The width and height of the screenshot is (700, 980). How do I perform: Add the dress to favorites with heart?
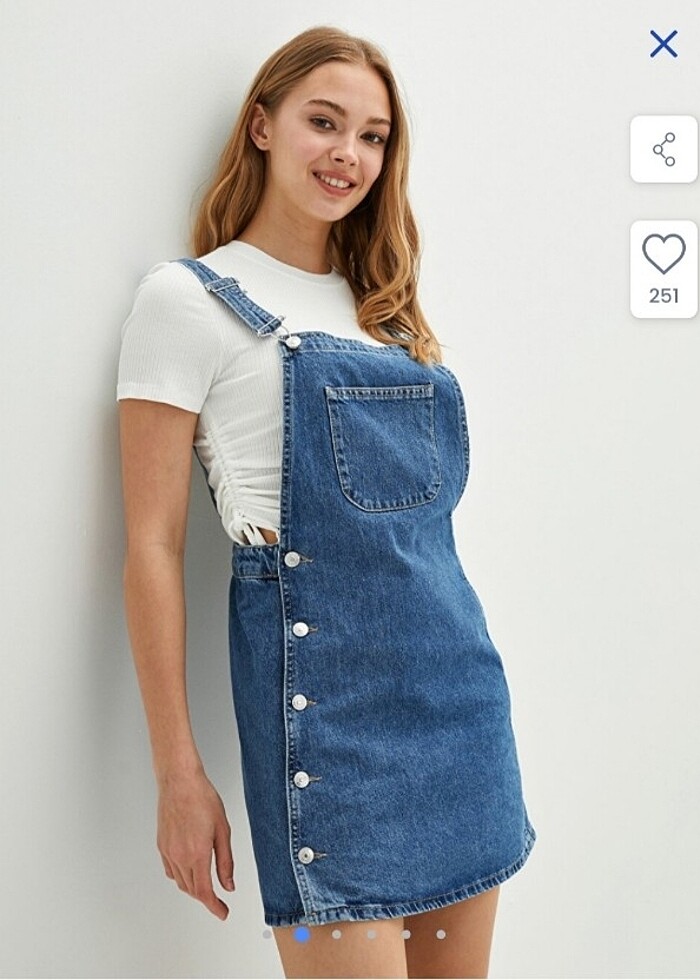pos(663,255)
